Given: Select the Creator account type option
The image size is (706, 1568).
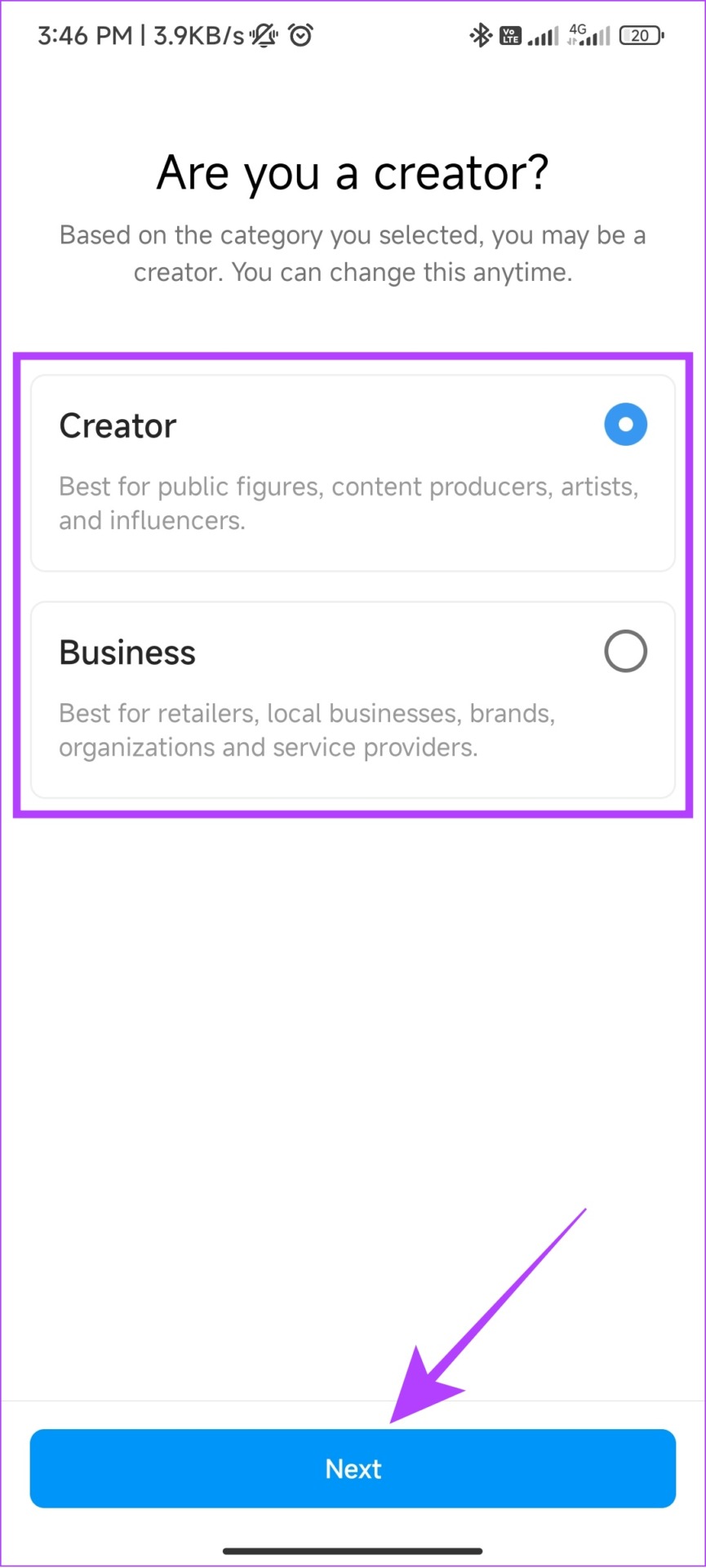Looking at the screenshot, I should (x=353, y=473).
